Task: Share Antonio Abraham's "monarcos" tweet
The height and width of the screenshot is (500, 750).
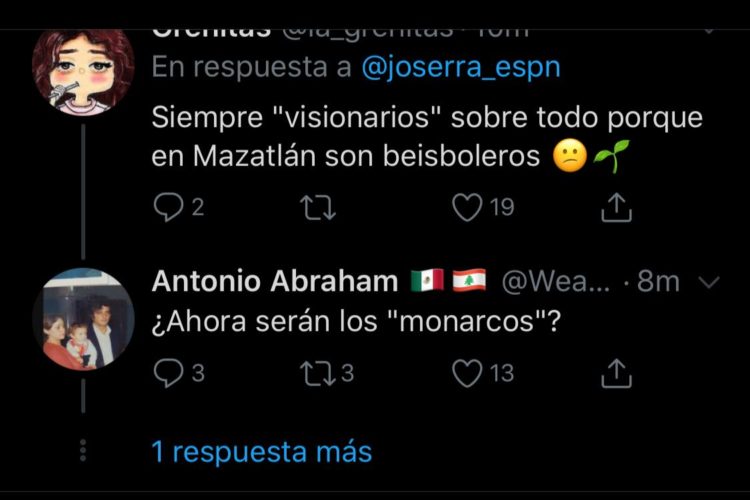Action: [x=617, y=374]
